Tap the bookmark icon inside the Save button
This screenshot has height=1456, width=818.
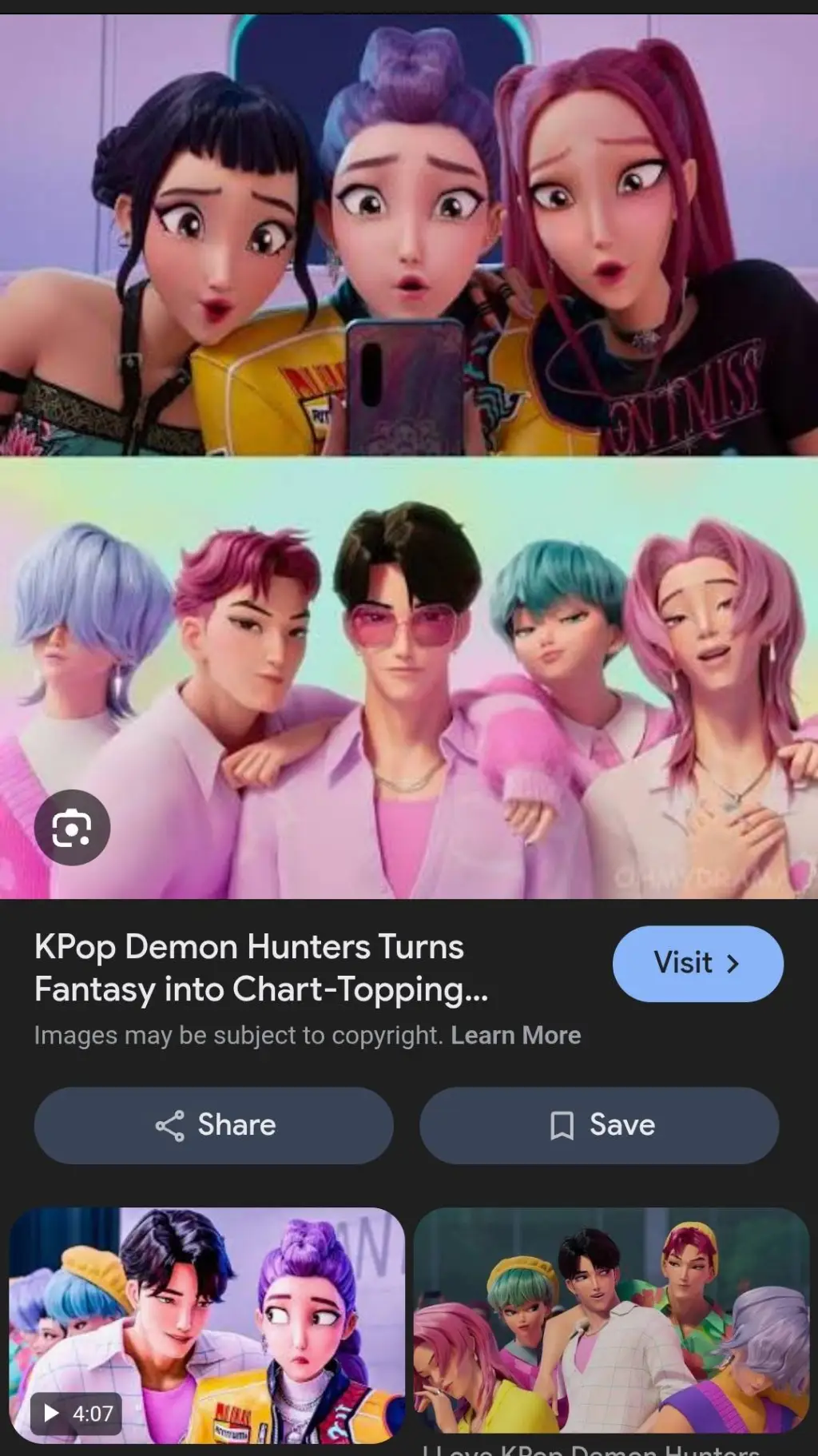pyautogui.click(x=563, y=1125)
